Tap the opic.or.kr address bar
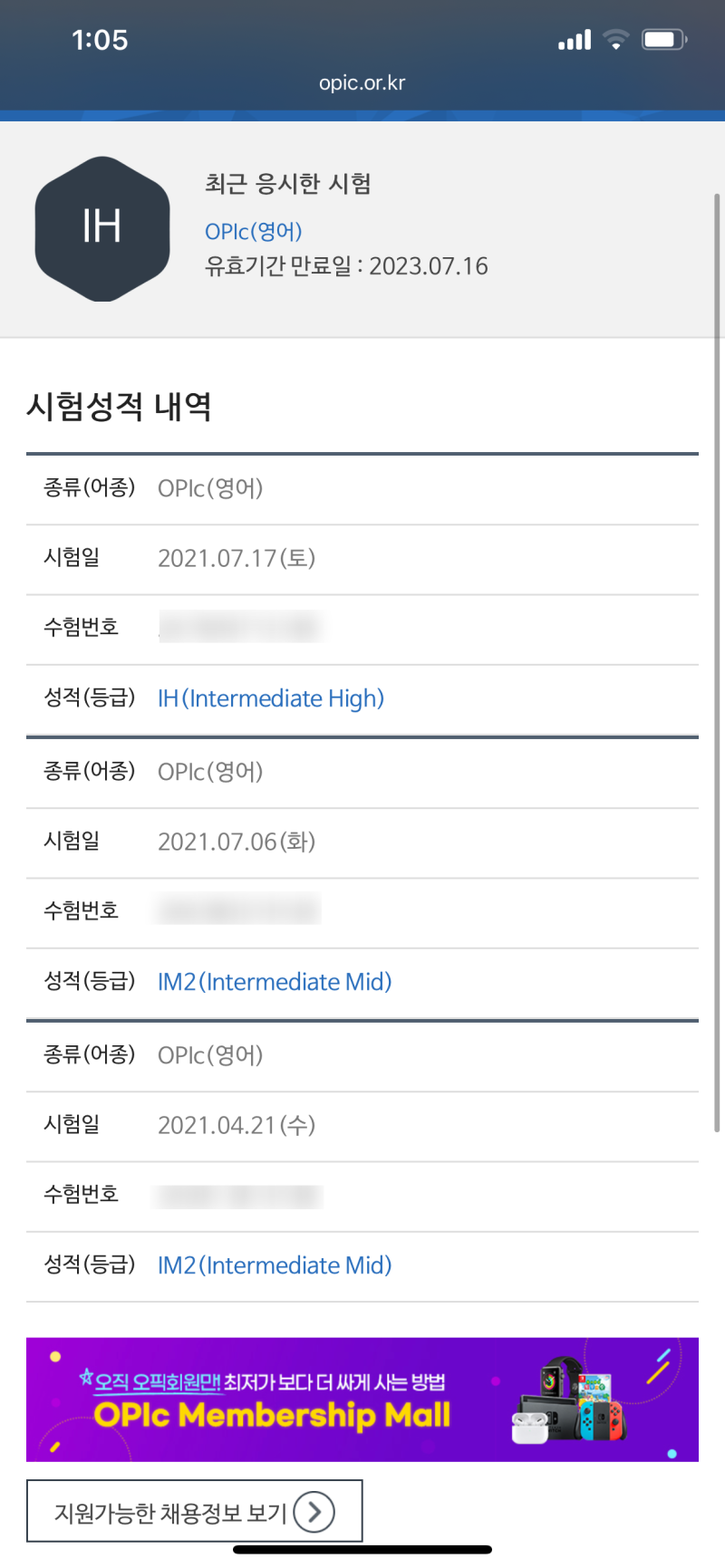Viewport: 725px width, 1568px height. pos(362,82)
